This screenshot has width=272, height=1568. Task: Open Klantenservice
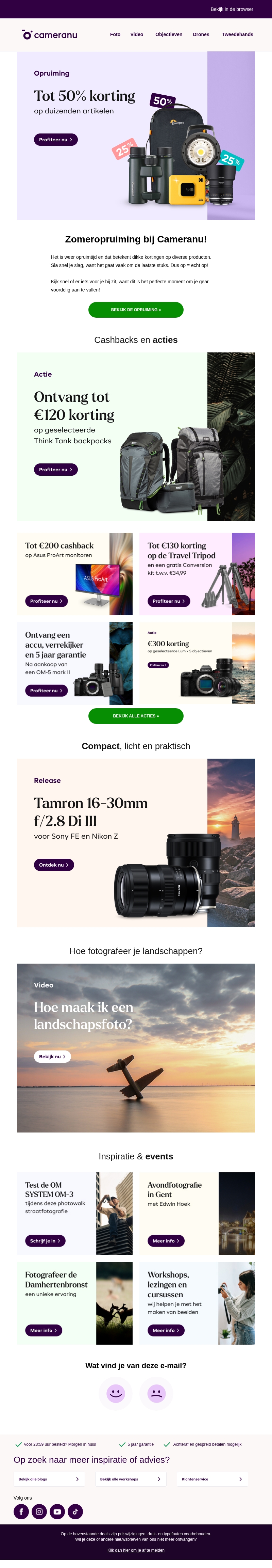pyautogui.click(x=212, y=1478)
